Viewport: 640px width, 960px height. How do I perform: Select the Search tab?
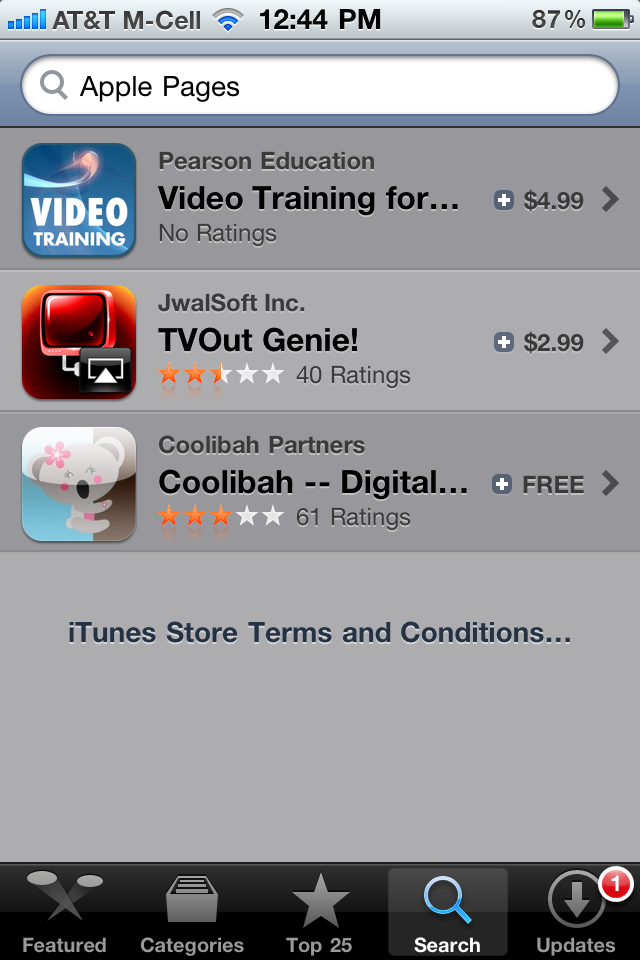(x=448, y=912)
